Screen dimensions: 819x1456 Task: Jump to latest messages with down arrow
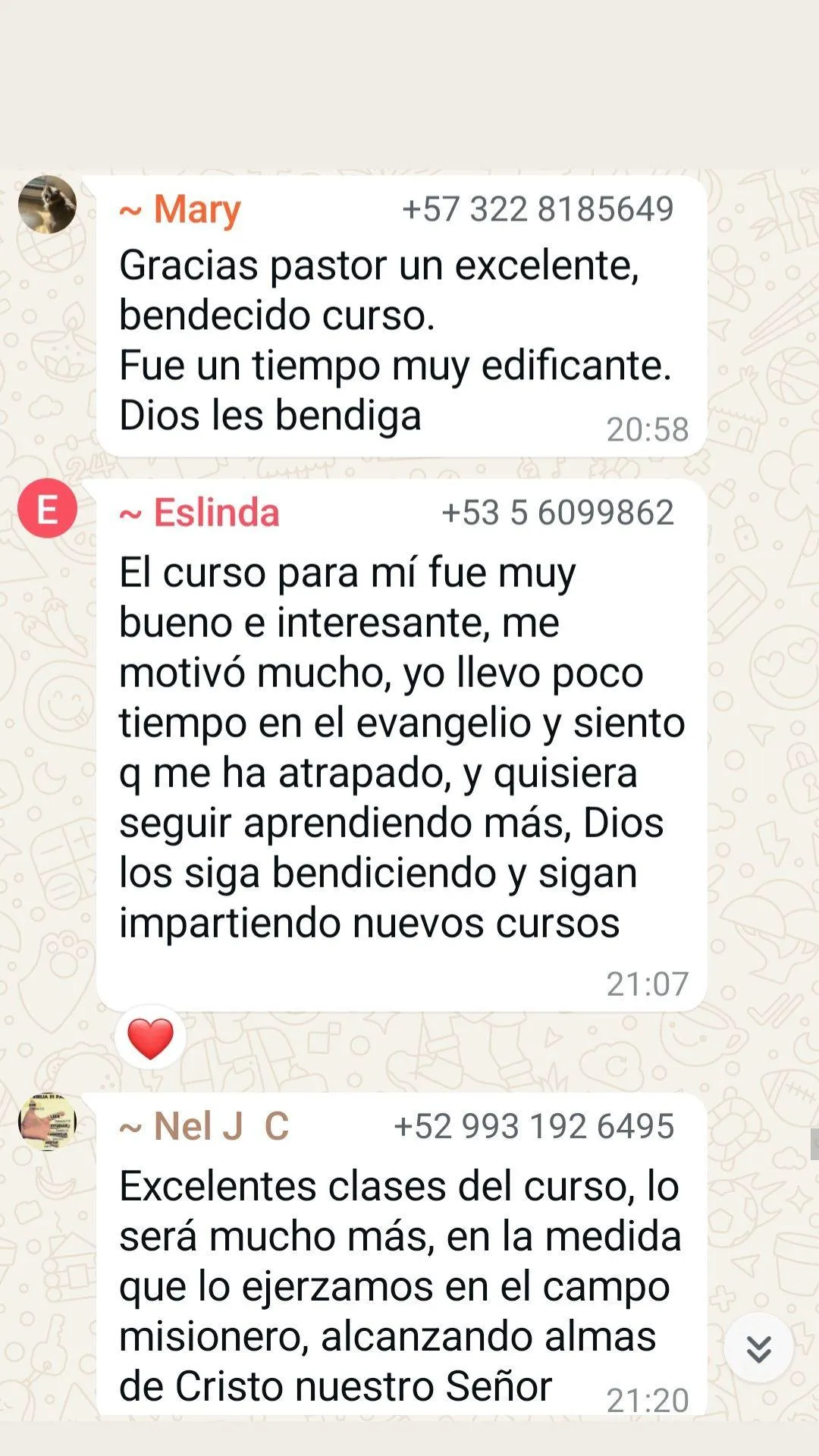click(758, 1348)
